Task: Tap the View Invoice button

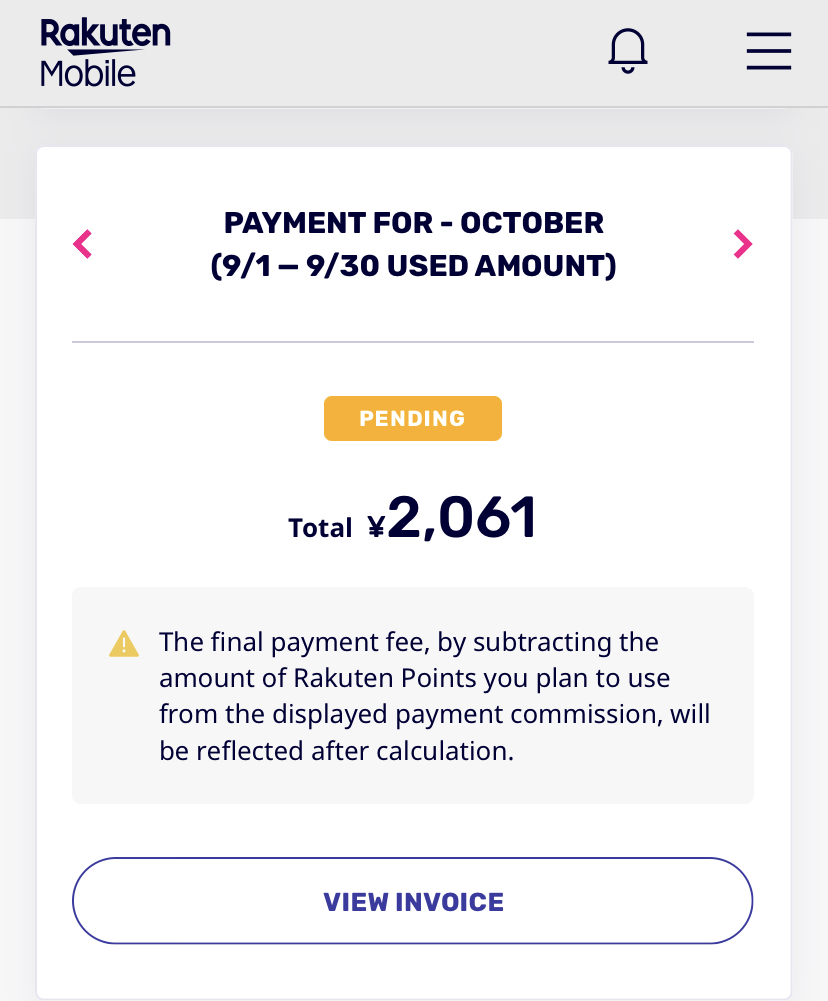Action: [x=412, y=901]
